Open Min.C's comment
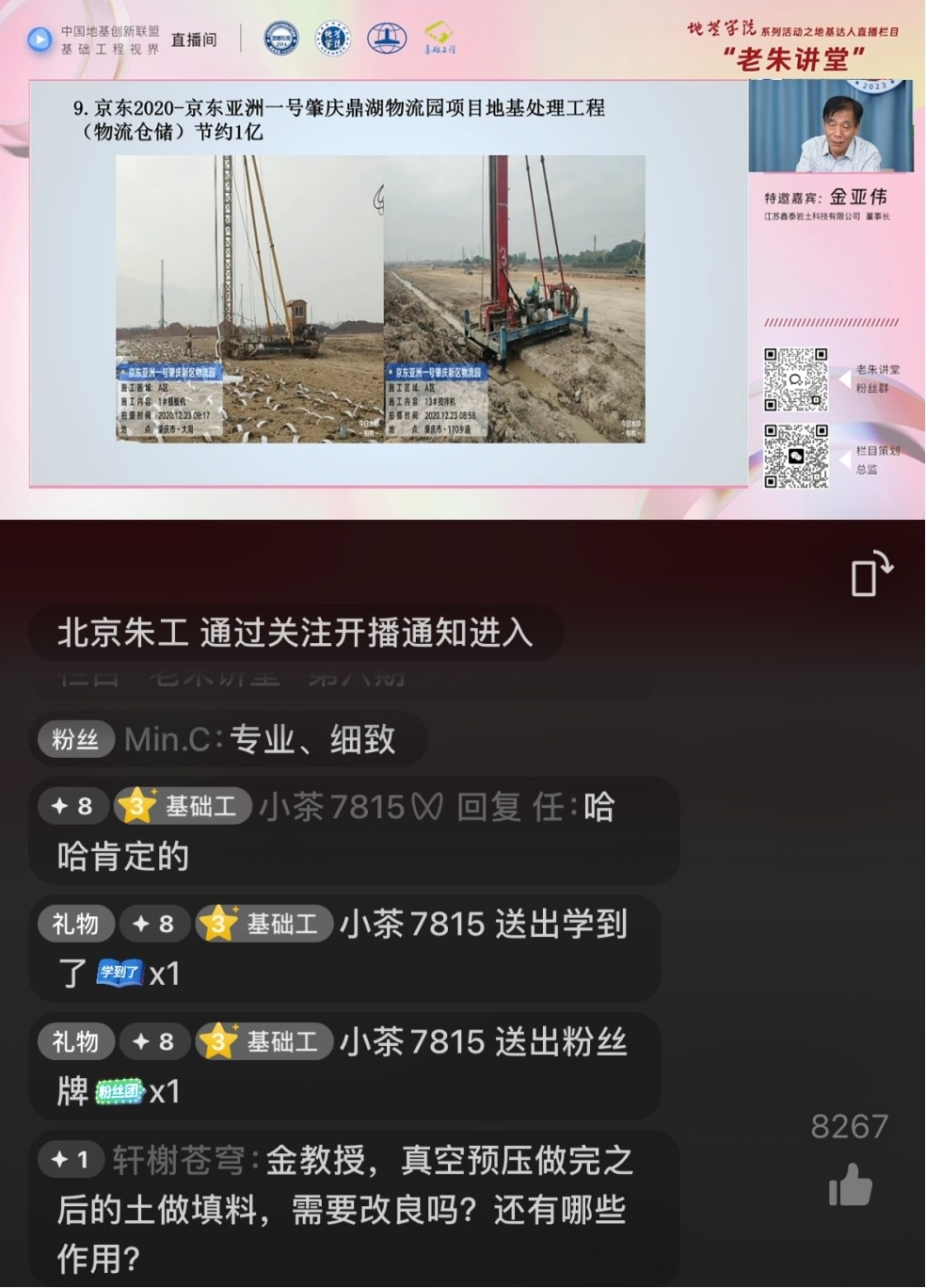Screen dimensions: 926x1288 pyautogui.click(x=230, y=740)
